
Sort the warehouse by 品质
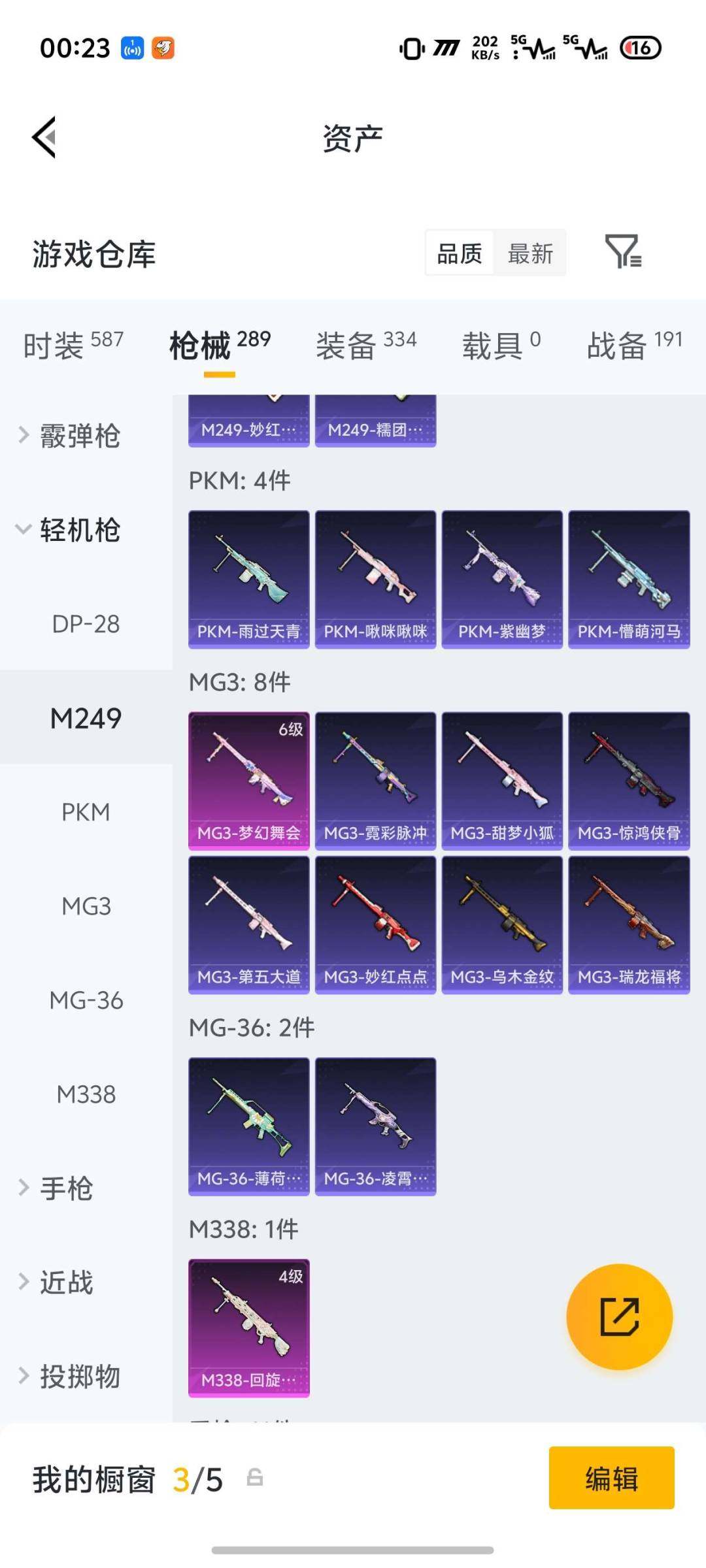pyautogui.click(x=460, y=253)
